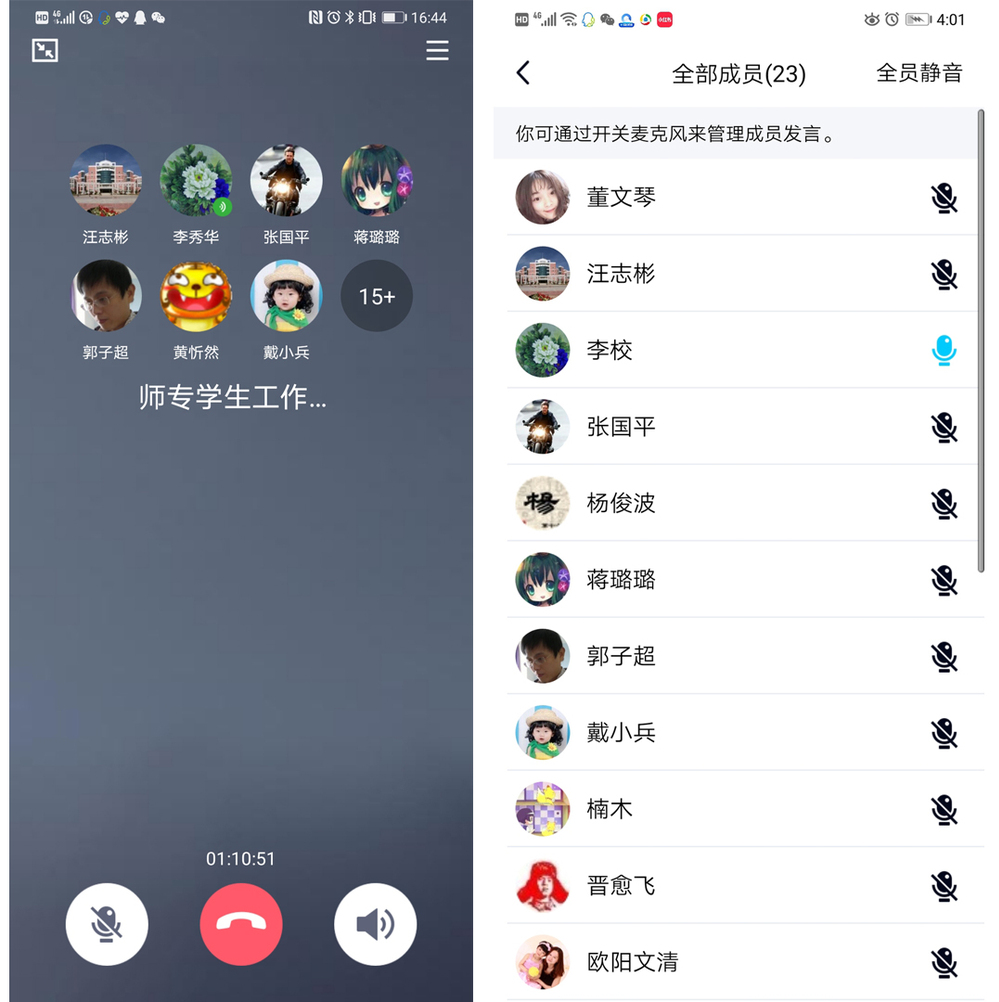This screenshot has height=1002, width=999.
Task: Hang up the group call
Action: pyautogui.click(x=241, y=925)
